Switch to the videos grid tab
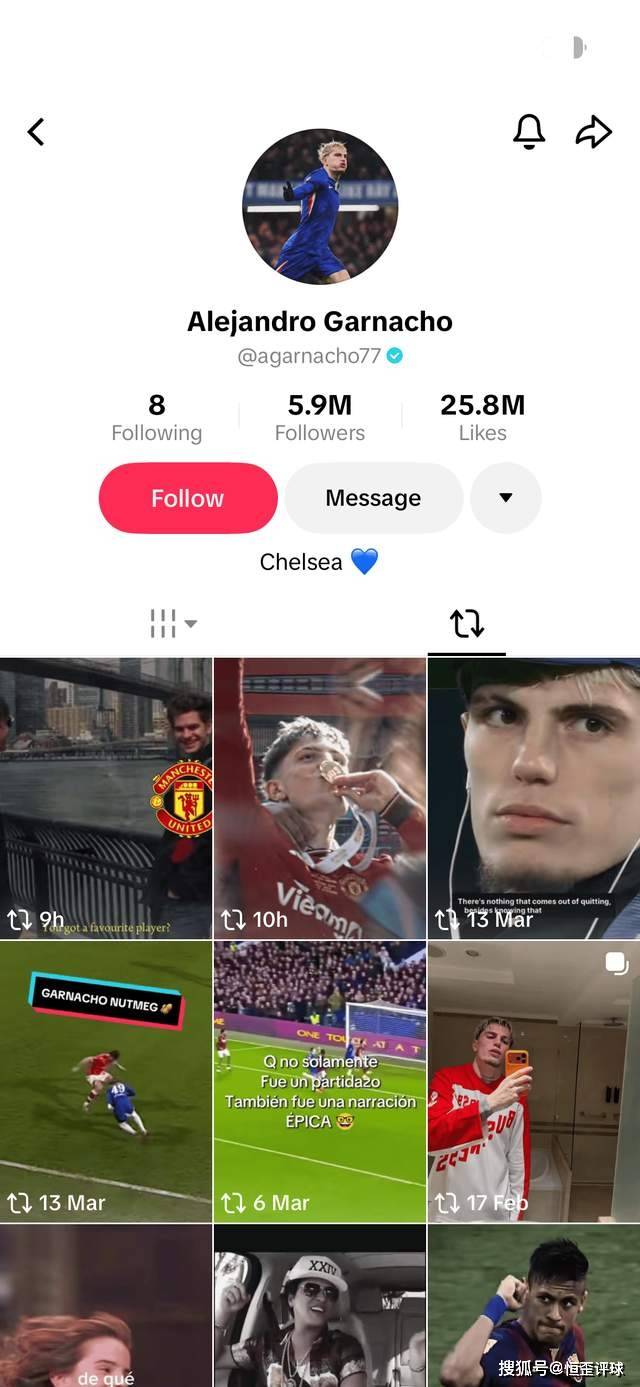Image resolution: width=640 pixels, height=1387 pixels. pos(173,624)
